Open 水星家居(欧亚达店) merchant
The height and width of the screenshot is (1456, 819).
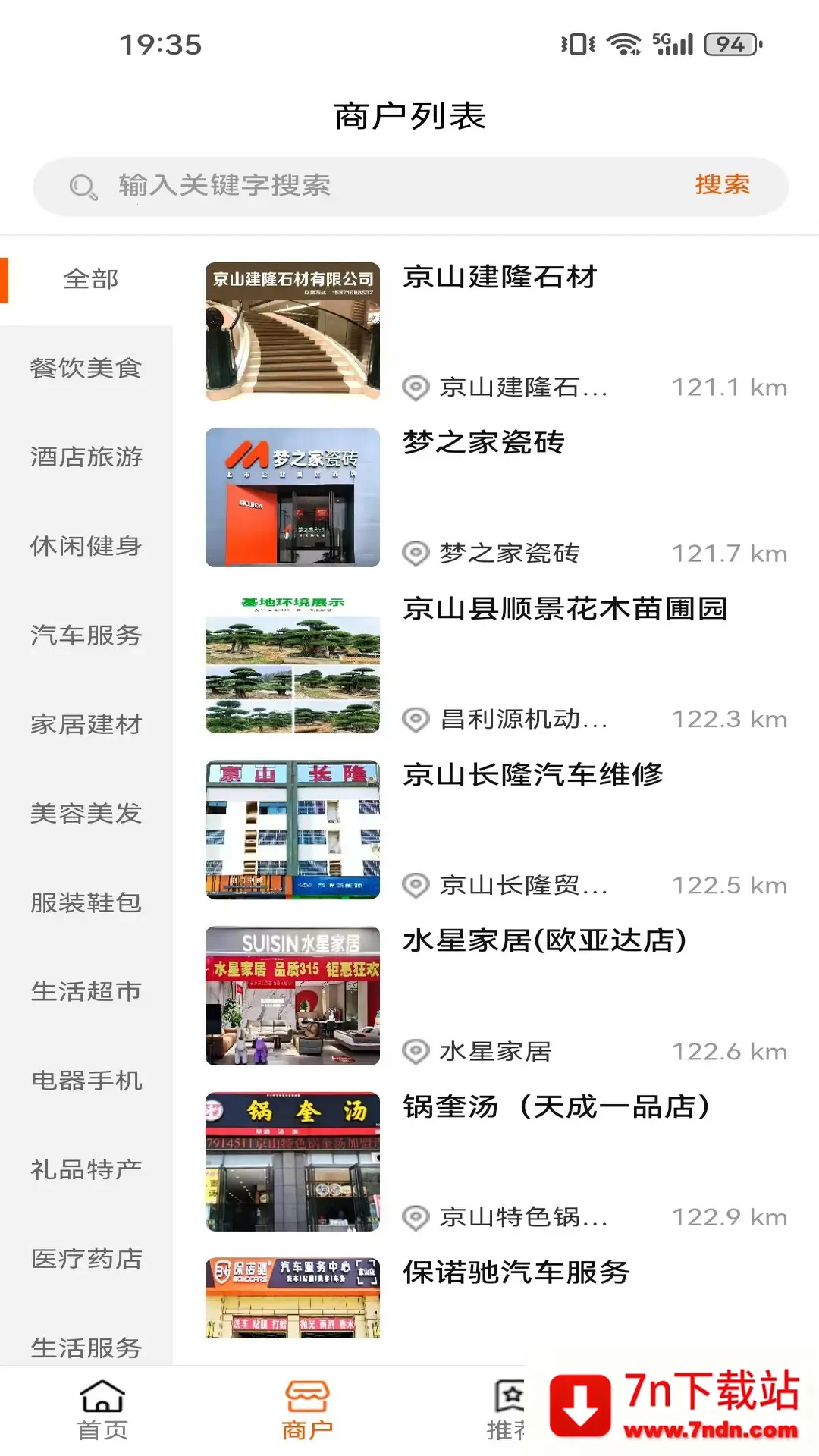tap(544, 941)
